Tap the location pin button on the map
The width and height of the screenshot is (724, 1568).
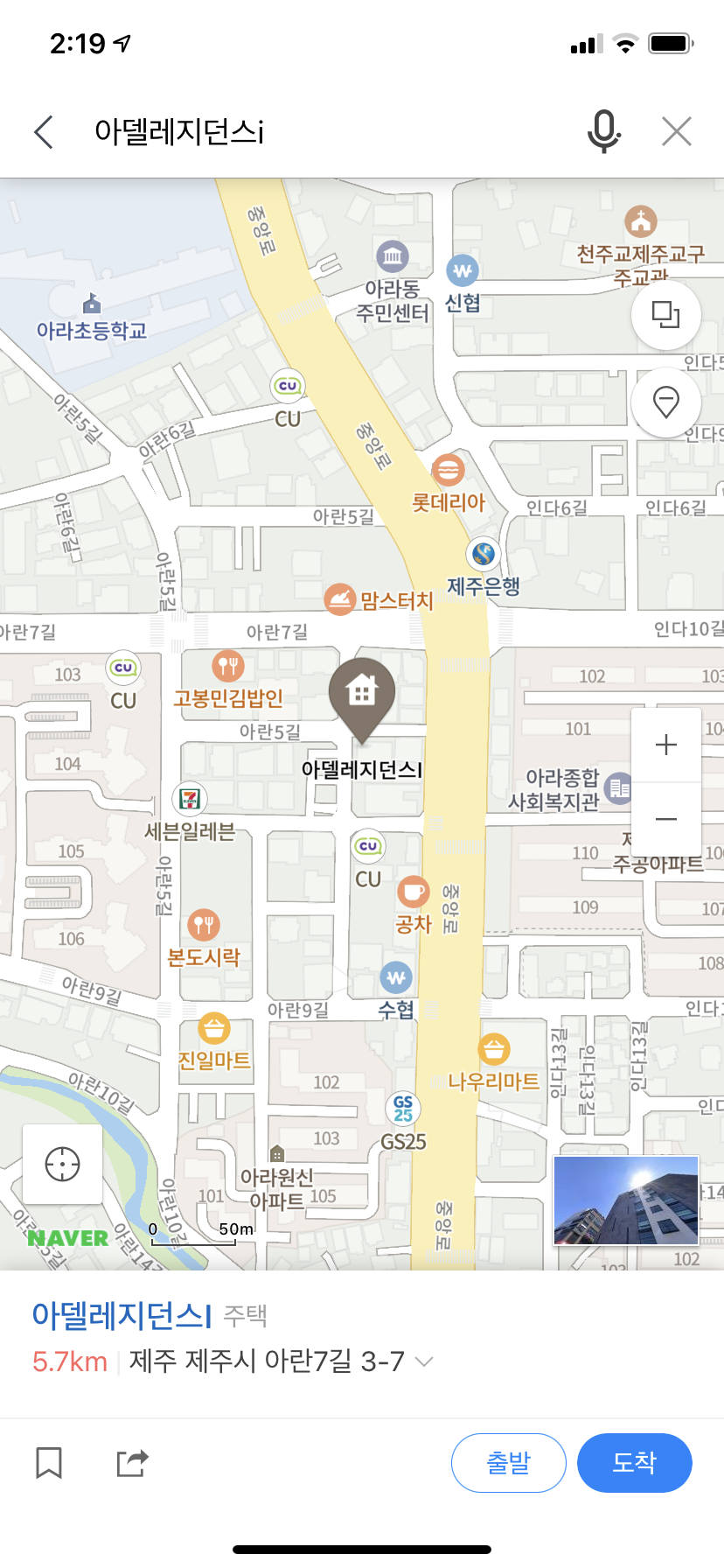click(x=666, y=402)
